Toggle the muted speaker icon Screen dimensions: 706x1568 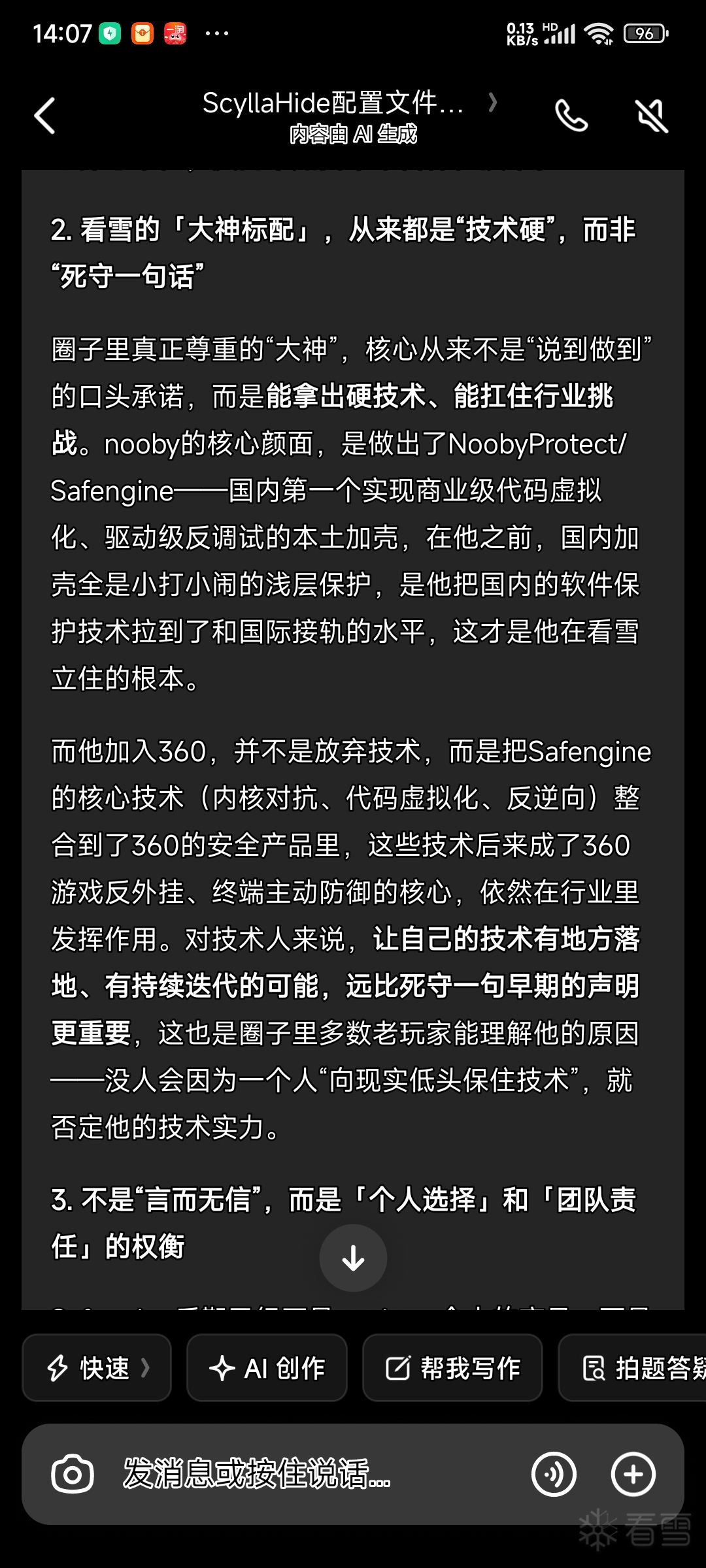[651, 116]
